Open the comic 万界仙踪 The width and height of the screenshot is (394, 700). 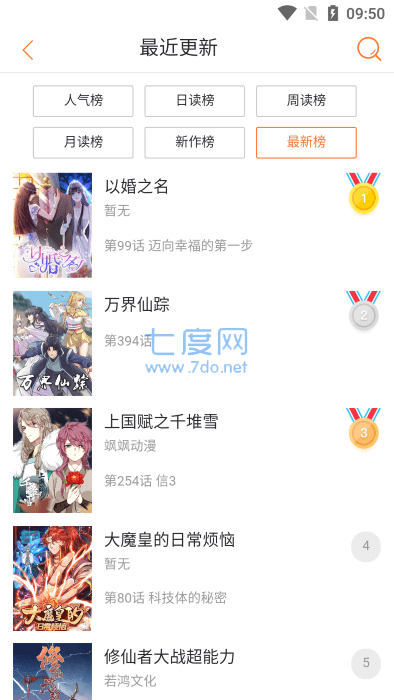point(197,343)
